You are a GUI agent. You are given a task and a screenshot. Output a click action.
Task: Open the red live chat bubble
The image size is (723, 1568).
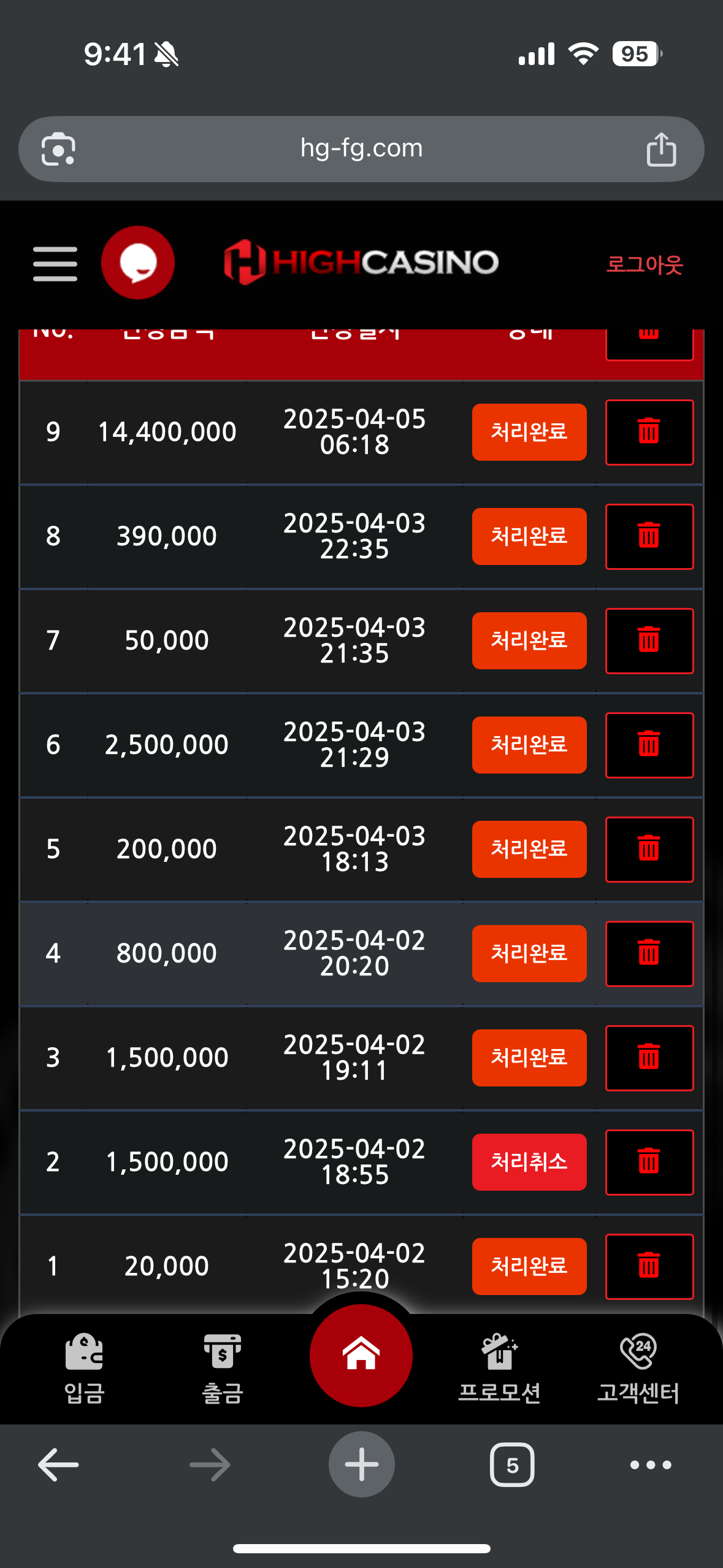coord(138,263)
